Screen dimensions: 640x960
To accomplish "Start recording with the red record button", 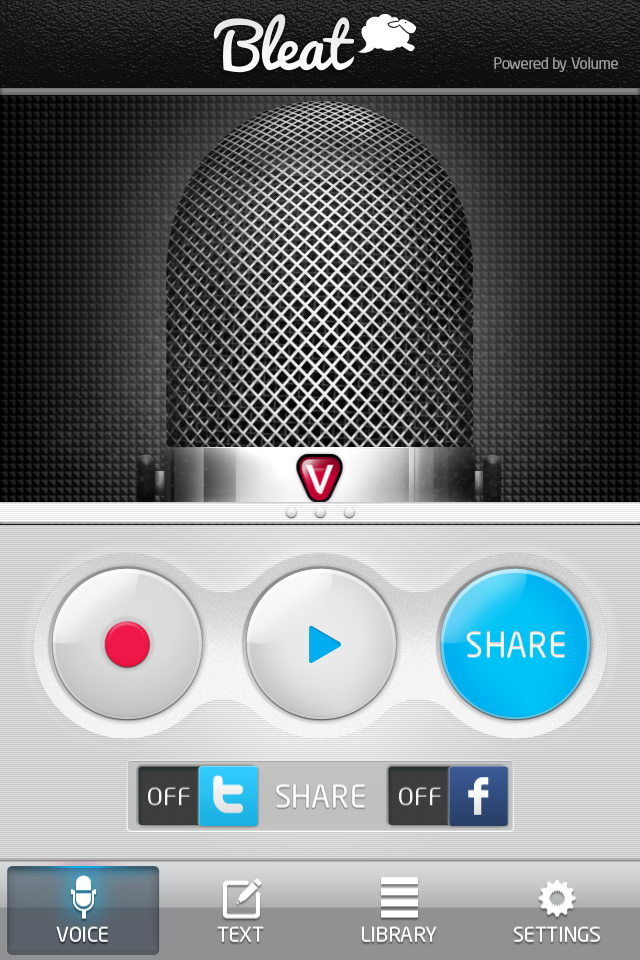I will (x=127, y=644).
